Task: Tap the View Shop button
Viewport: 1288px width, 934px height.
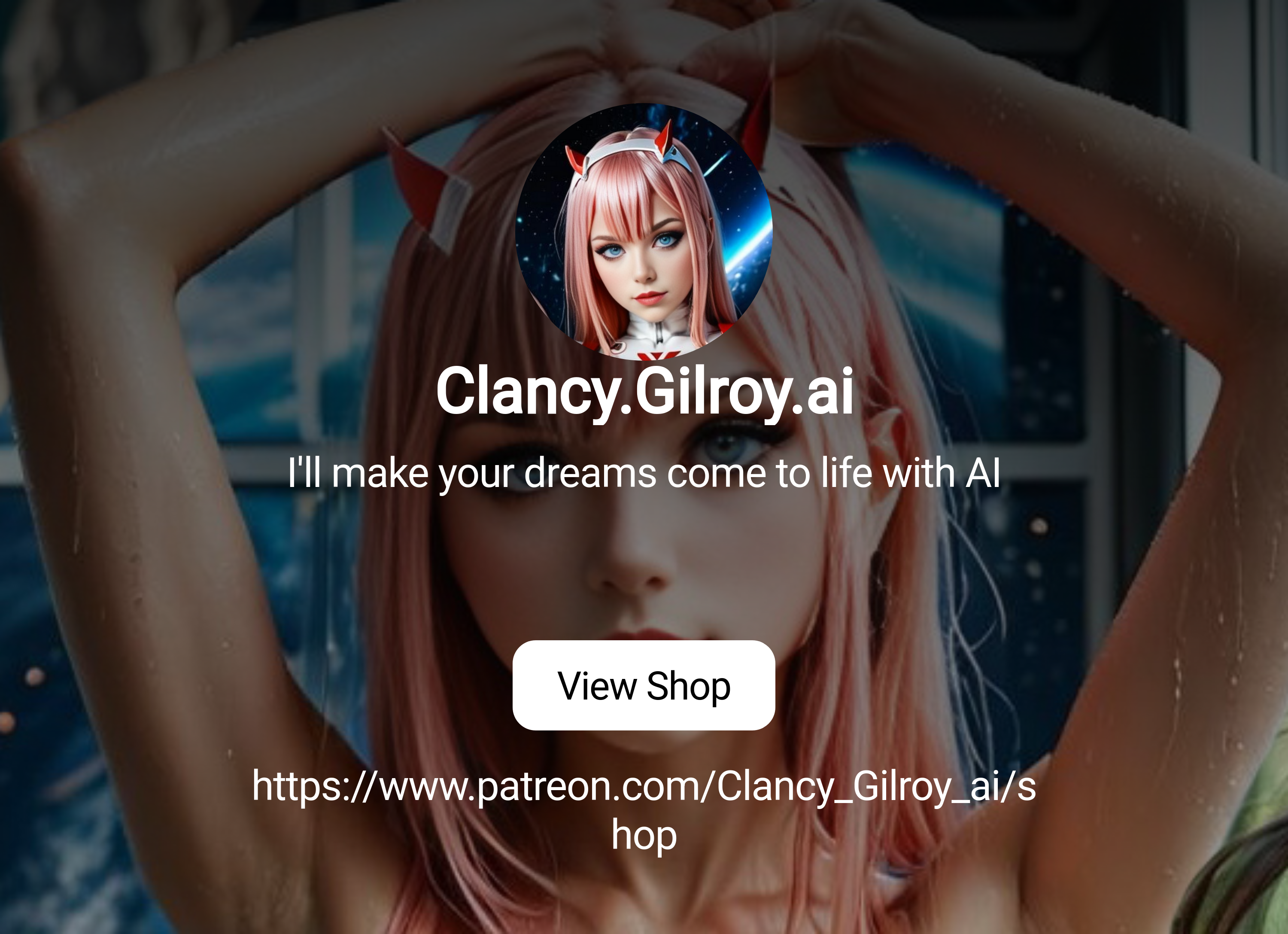Action: [644, 685]
